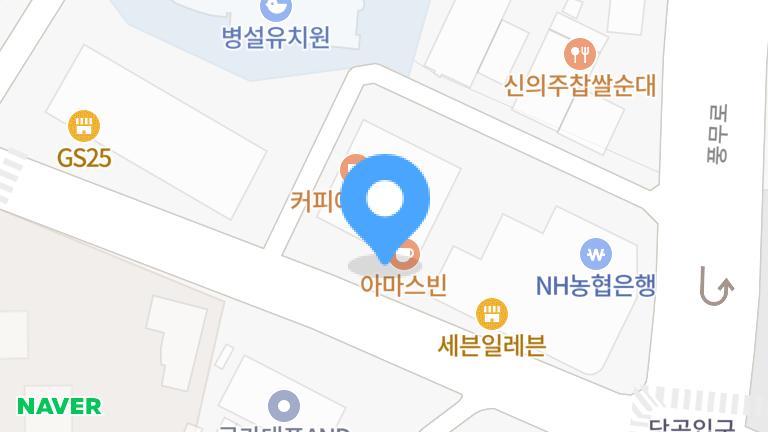Tap the blue location pin marker

click(385, 200)
